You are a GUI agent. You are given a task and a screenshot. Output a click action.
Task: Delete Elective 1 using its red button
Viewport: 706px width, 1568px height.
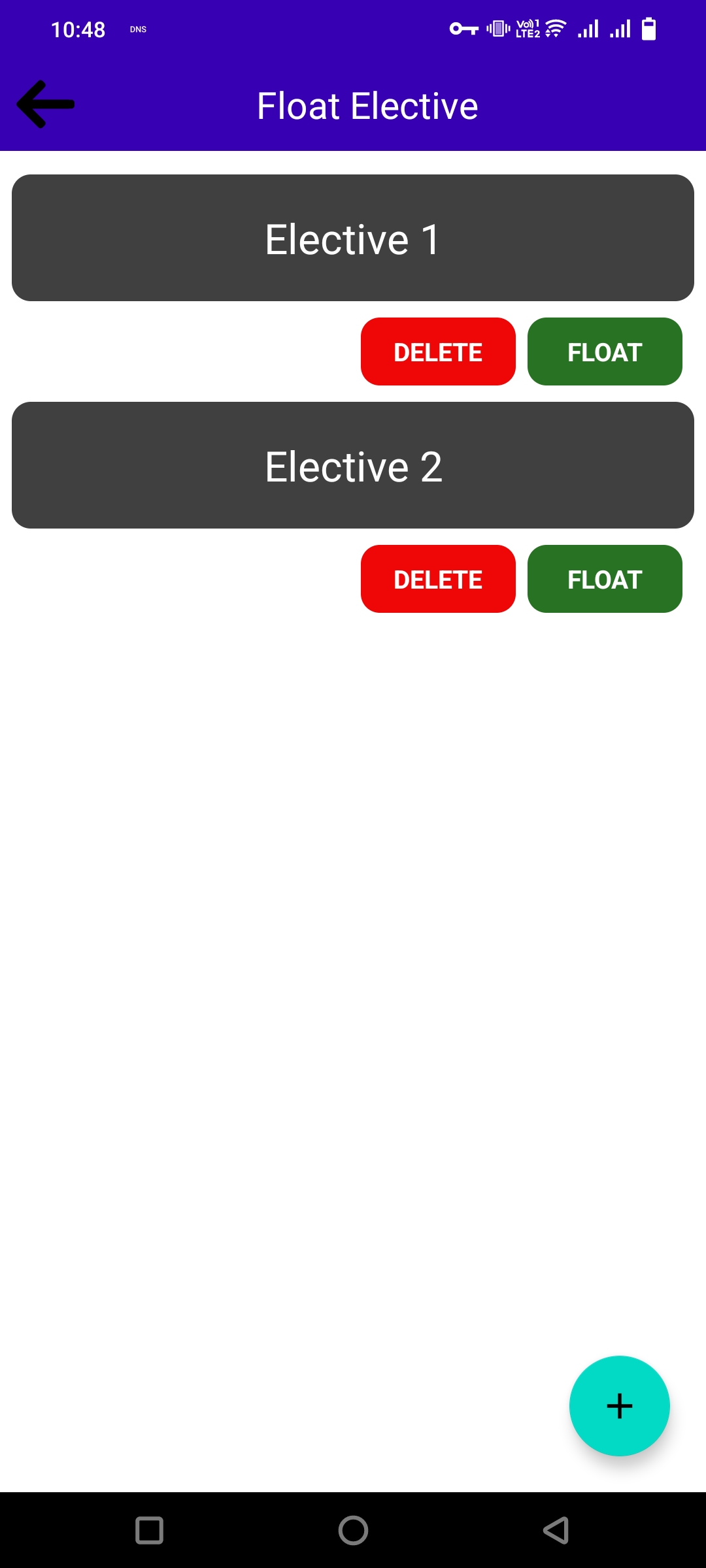[438, 351]
